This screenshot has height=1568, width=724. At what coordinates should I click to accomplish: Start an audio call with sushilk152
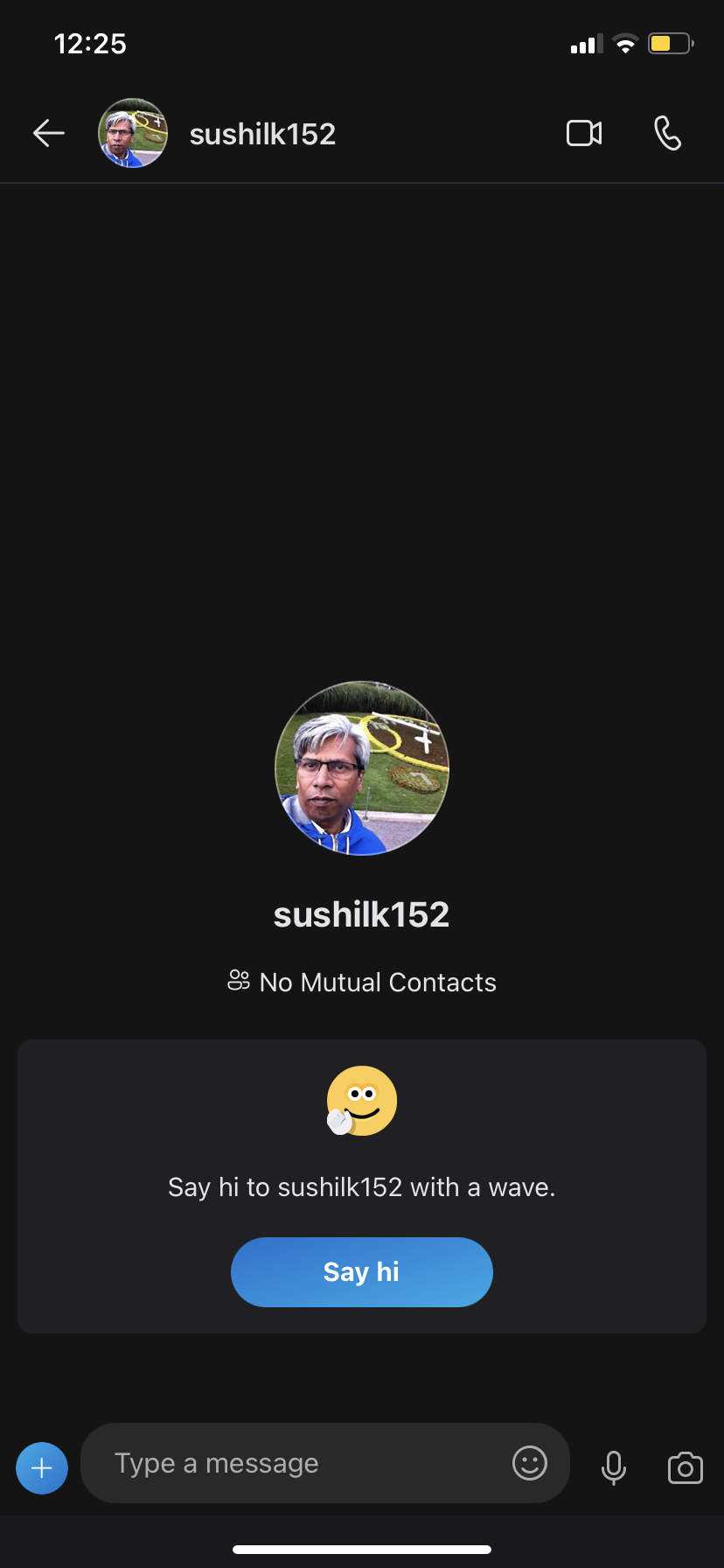coord(667,133)
